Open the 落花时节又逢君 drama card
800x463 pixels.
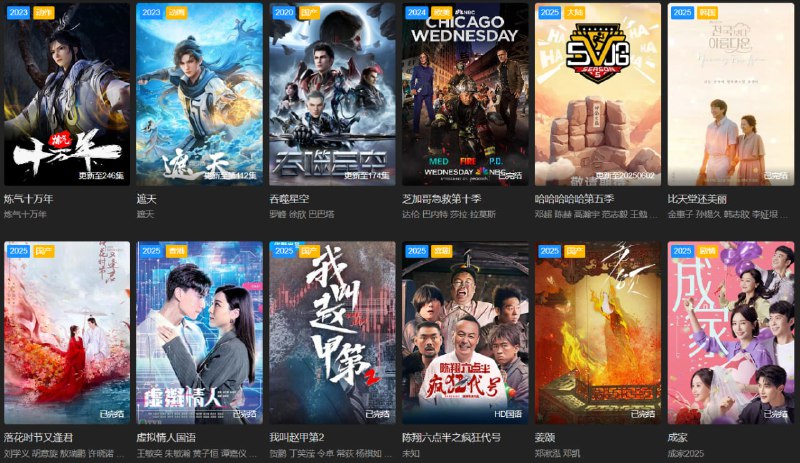67,333
